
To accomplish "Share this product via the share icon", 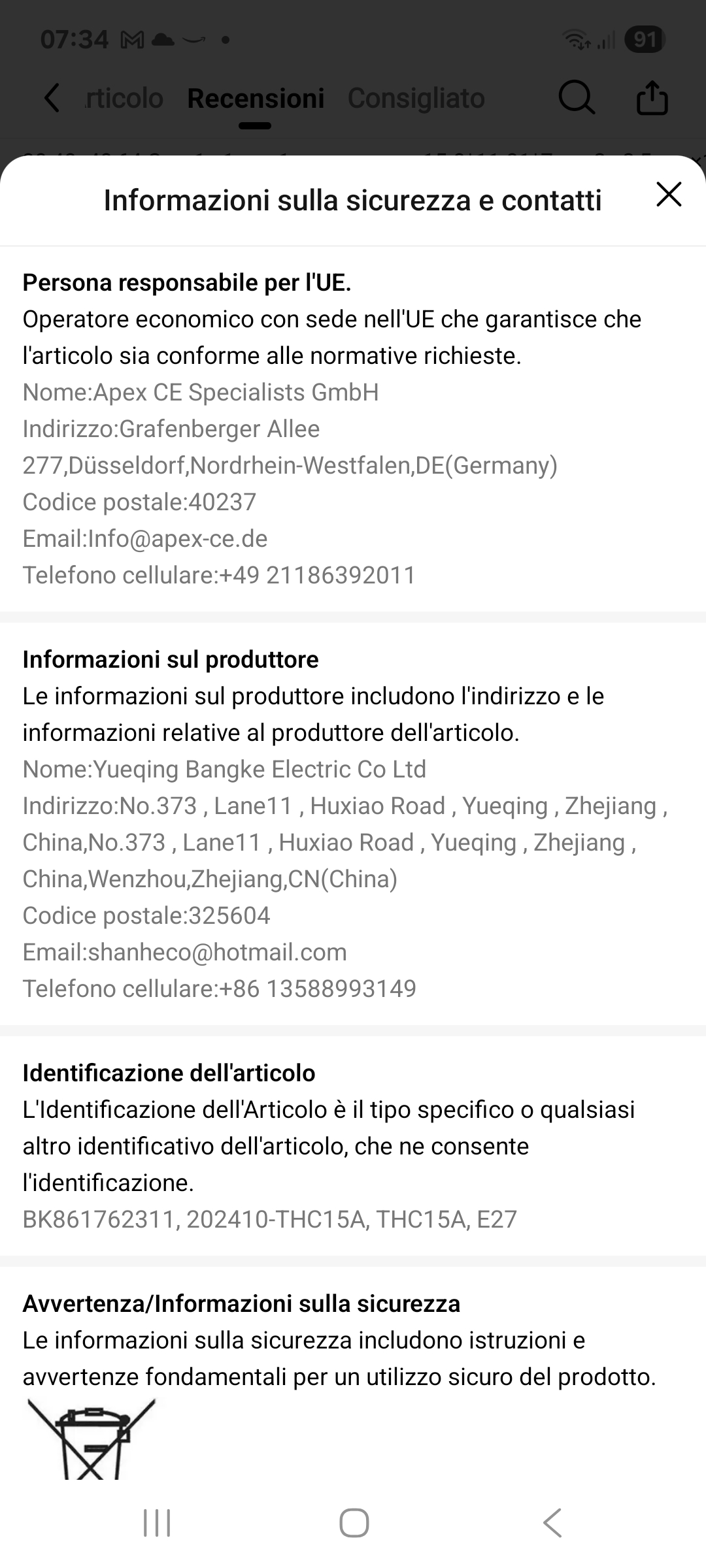I will (652, 98).
